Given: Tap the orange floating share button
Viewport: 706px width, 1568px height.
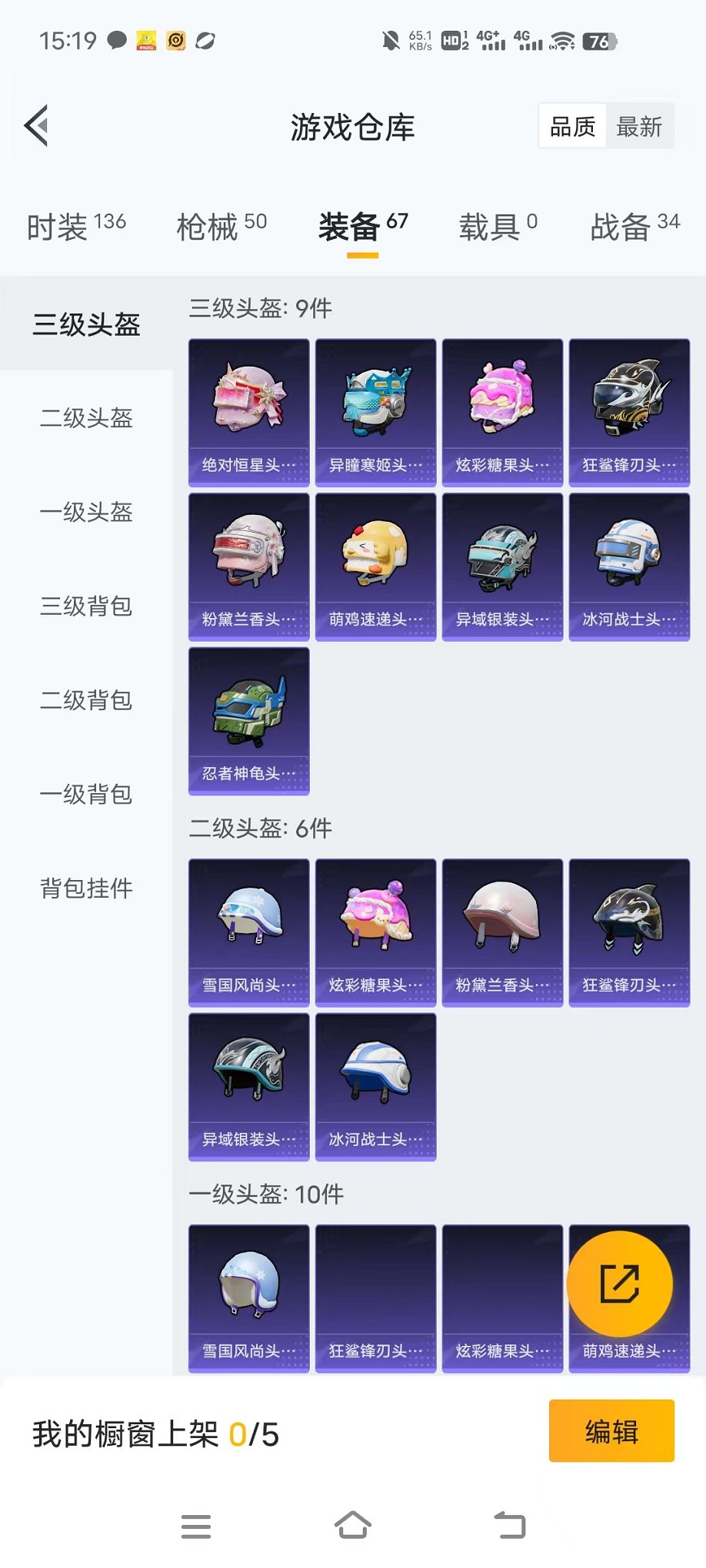Looking at the screenshot, I should (x=619, y=1284).
